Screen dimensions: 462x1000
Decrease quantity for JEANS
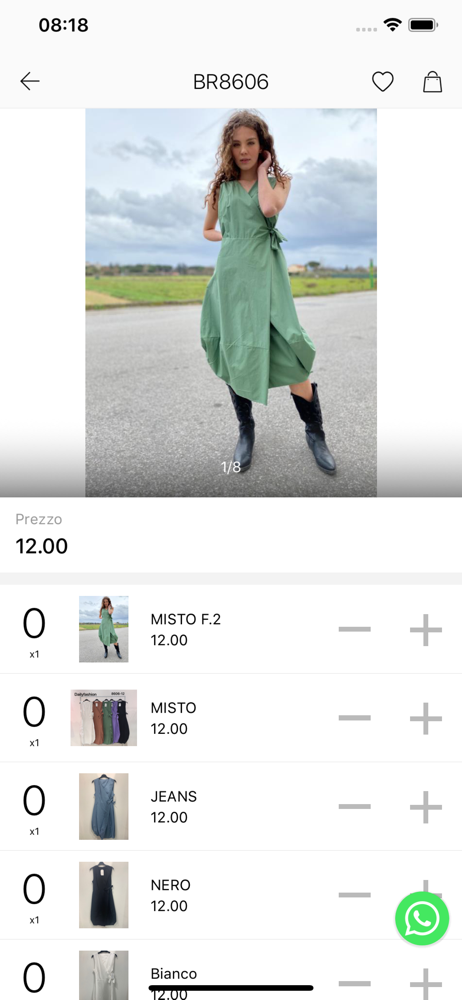coord(355,807)
